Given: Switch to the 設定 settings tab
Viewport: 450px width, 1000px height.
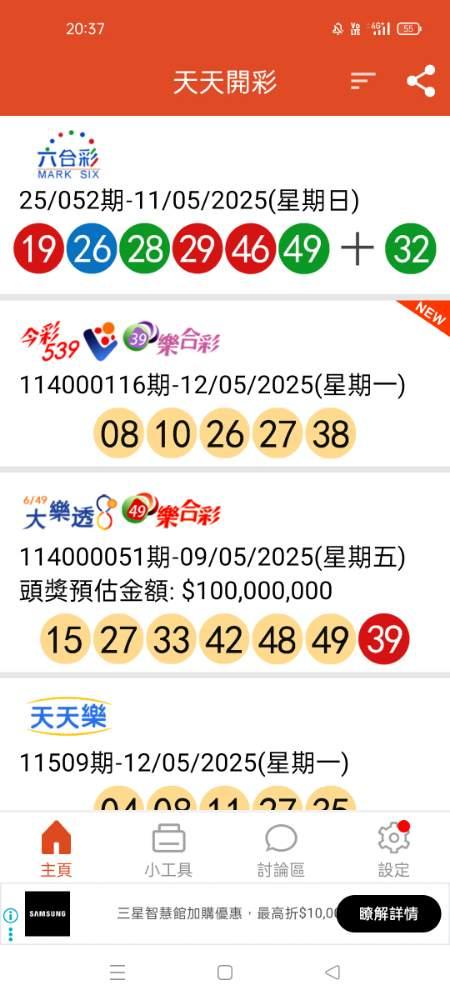Looking at the screenshot, I should (393, 849).
